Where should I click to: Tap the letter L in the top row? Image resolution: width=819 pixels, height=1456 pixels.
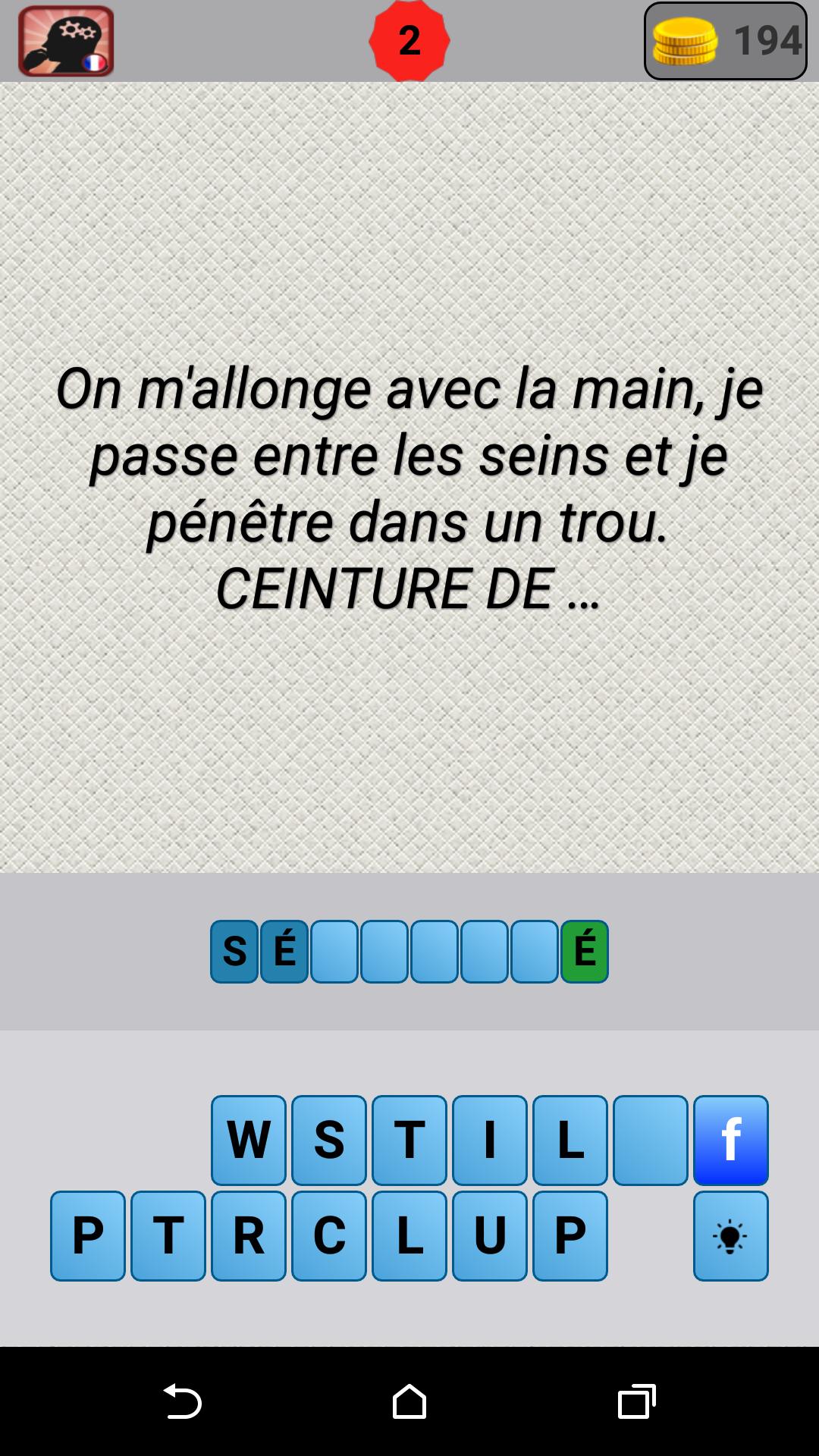(x=570, y=1138)
